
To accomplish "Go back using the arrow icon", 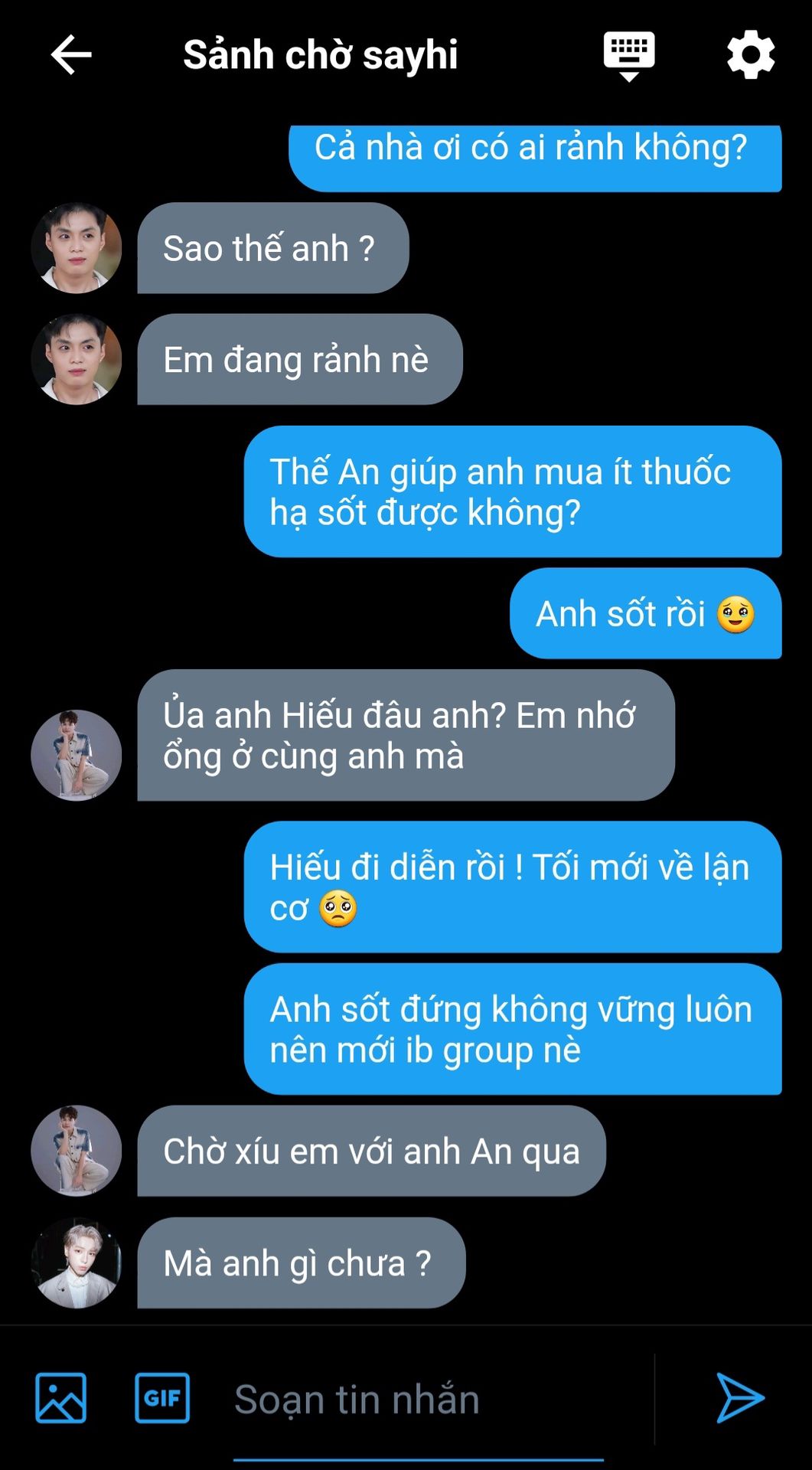I will (71, 55).
